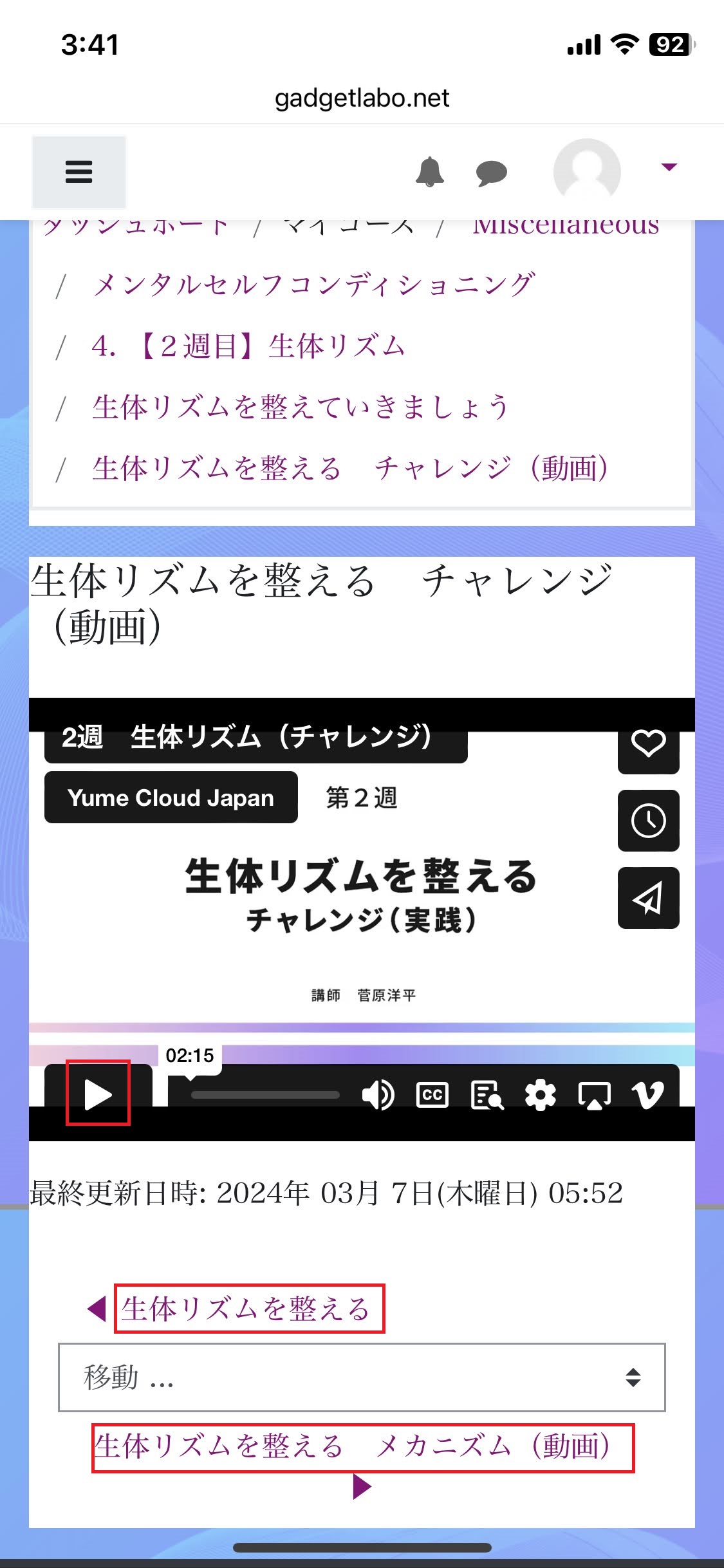Open 生体リズムを整えていきましょう breadcrumb link

tap(301, 407)
